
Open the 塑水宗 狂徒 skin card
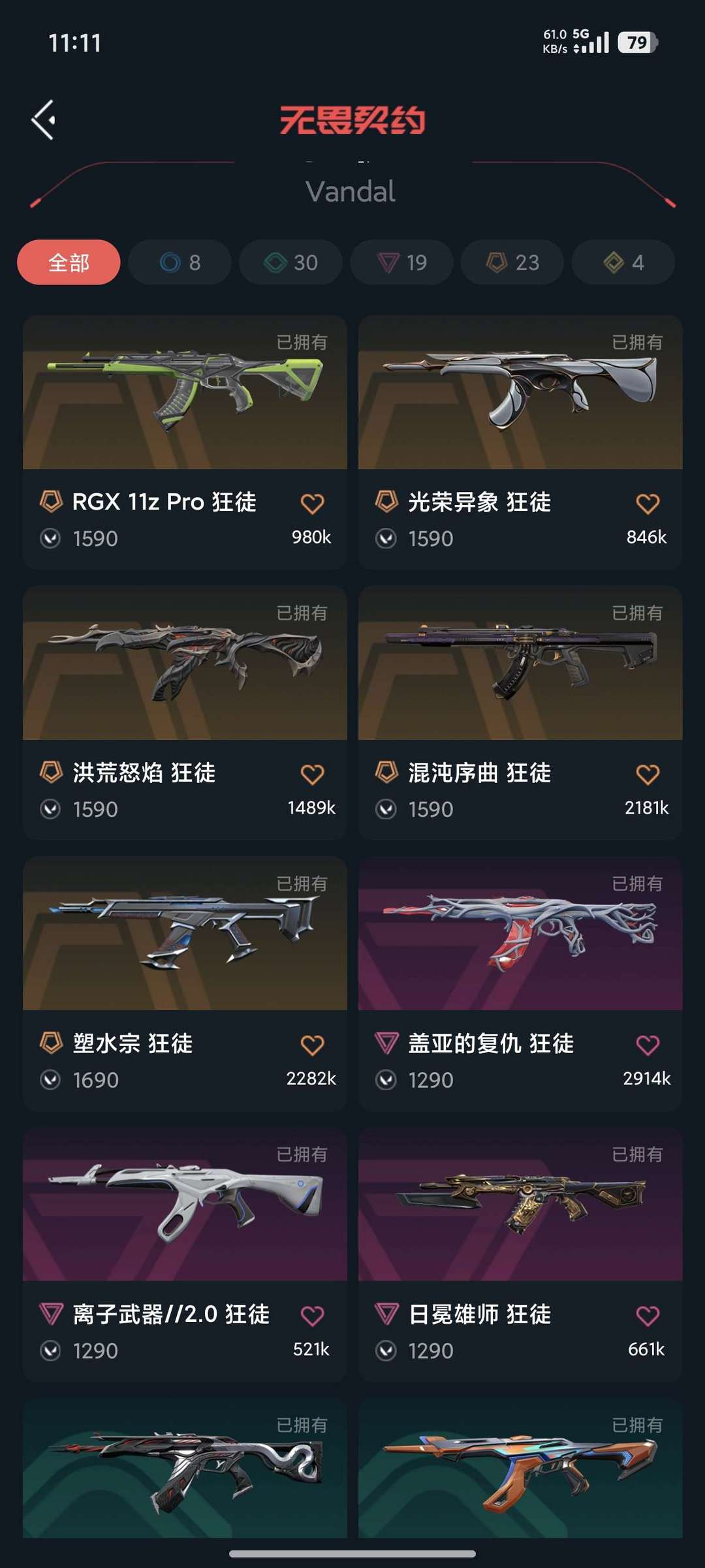[x=185, y=934]
